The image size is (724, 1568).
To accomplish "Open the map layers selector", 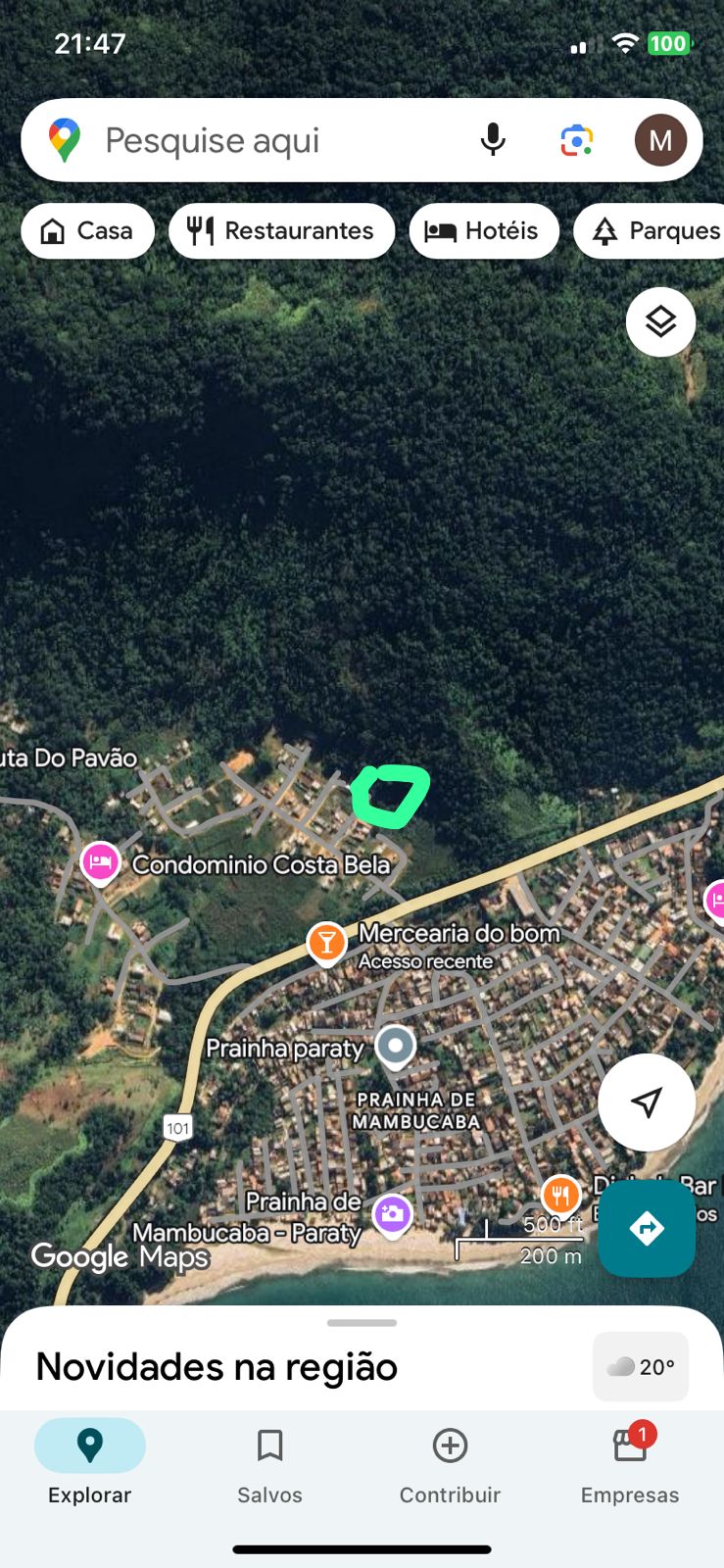I will 660,321.
